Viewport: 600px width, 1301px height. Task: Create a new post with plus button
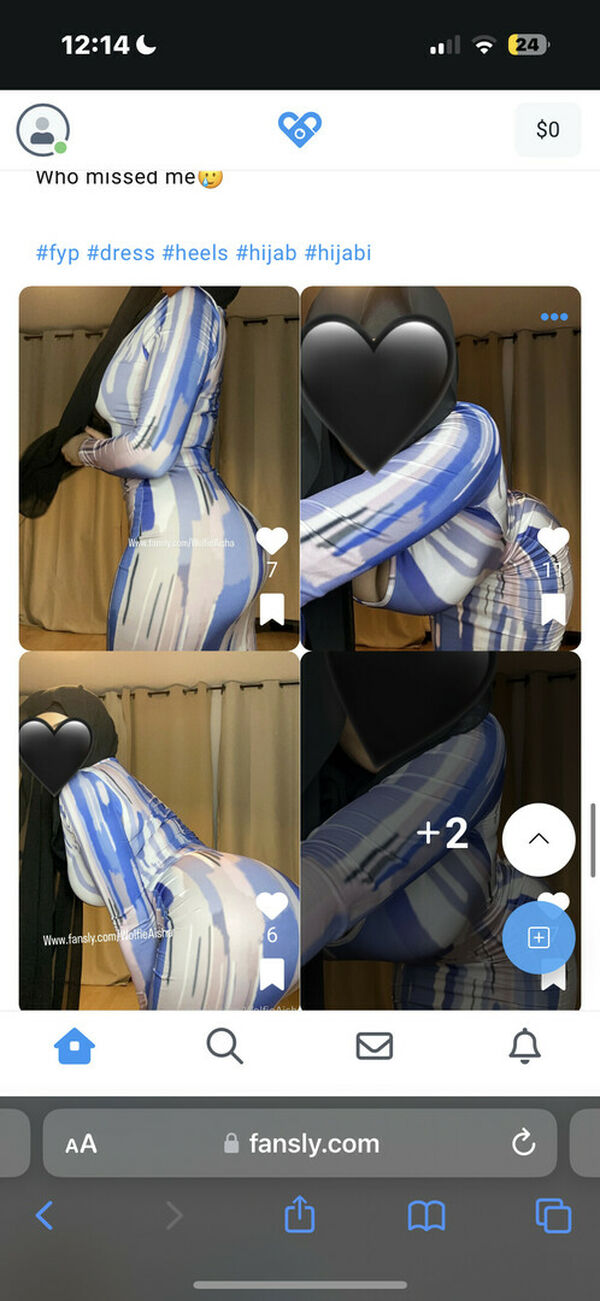coord(539,937)
